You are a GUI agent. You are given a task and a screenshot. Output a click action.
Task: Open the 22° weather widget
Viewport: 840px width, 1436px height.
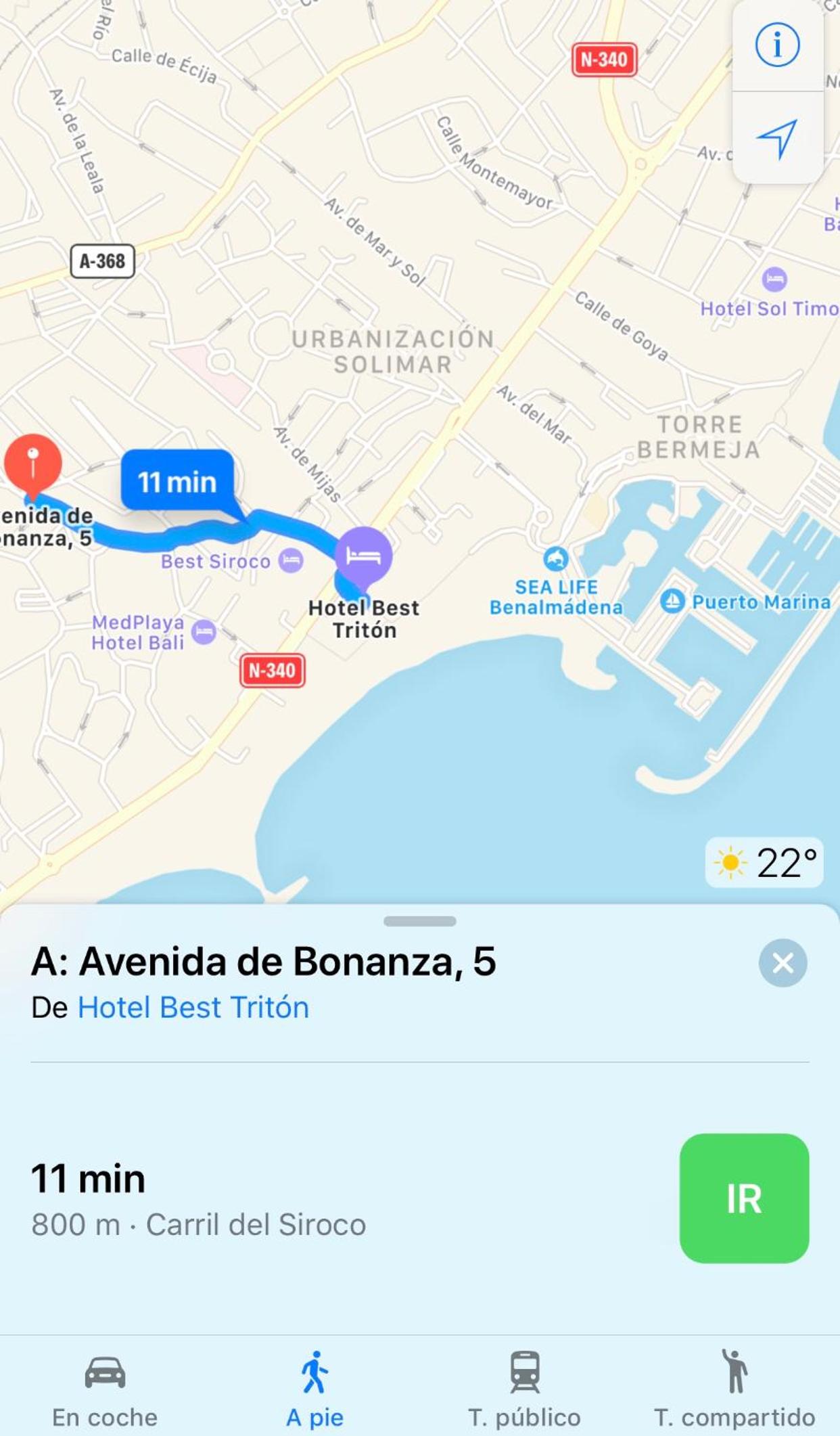(764, 862)
